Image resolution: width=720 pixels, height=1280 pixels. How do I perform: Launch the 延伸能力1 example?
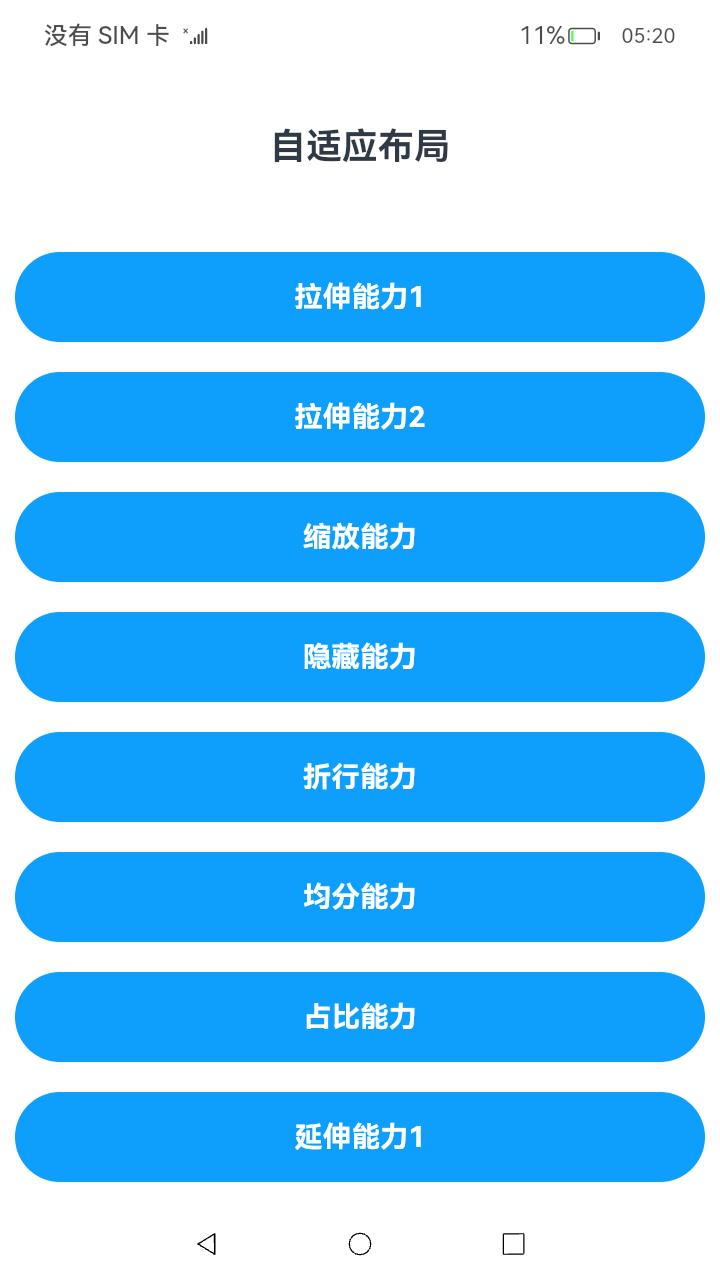[360, 1137]
